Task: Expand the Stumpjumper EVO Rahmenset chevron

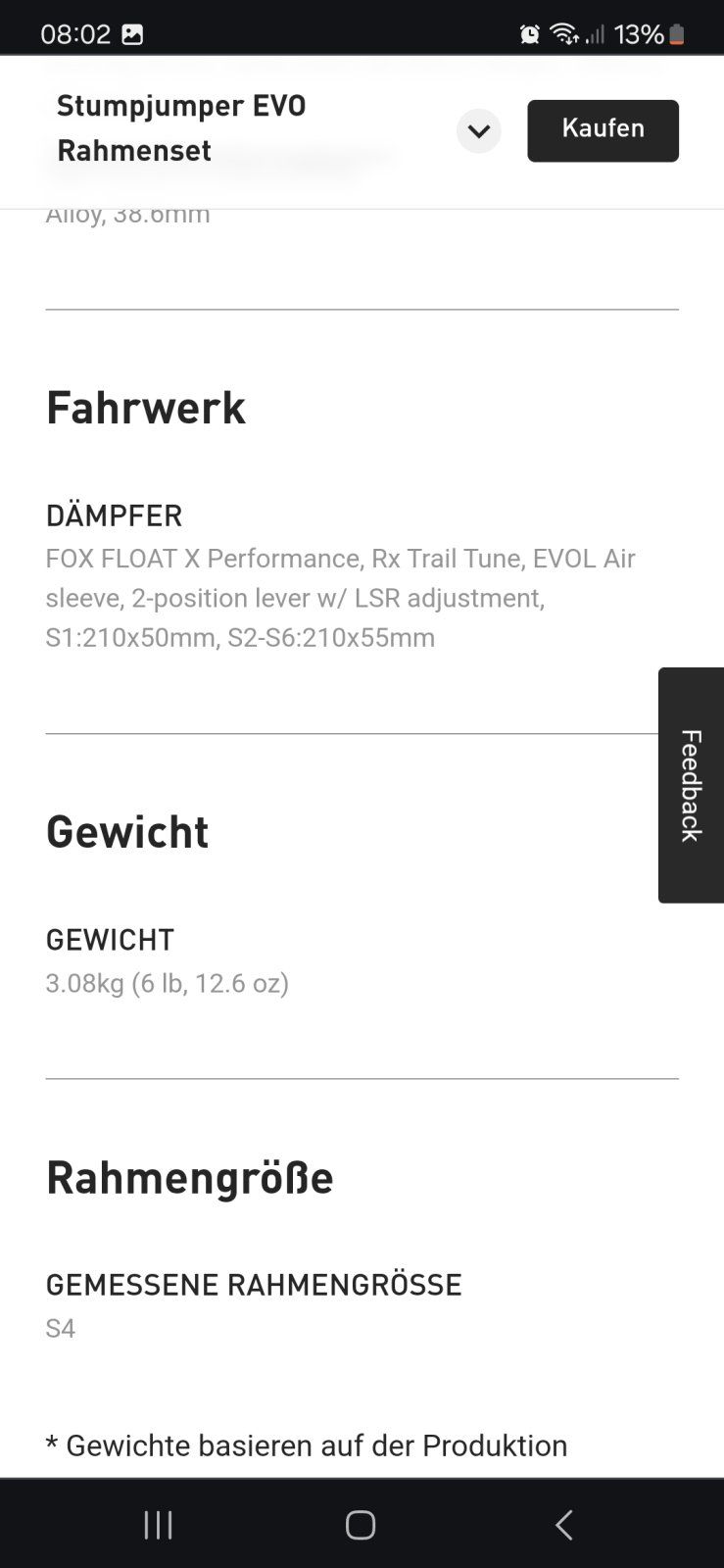Action: [x=478, y=131]
